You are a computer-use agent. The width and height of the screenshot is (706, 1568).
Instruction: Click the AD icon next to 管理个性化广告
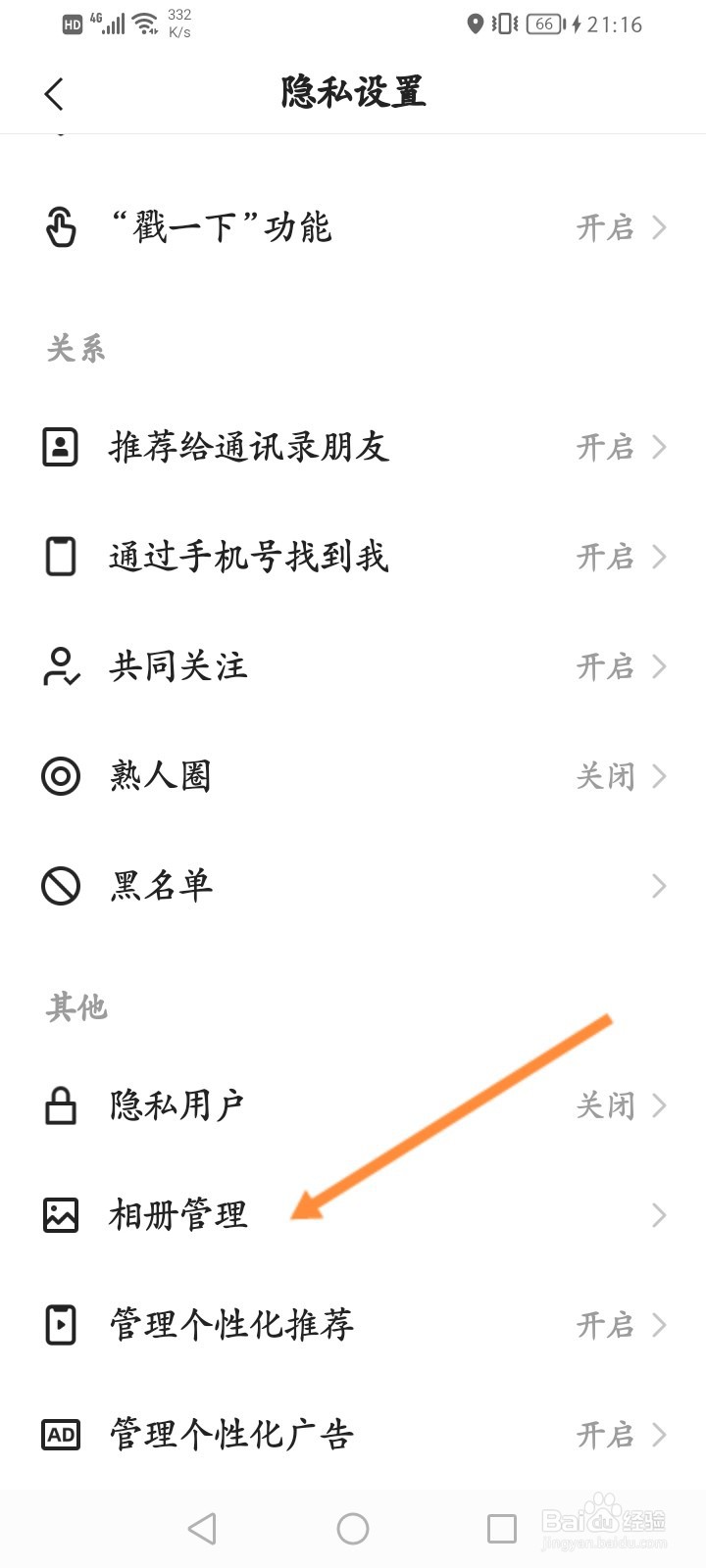(61, 1435)
